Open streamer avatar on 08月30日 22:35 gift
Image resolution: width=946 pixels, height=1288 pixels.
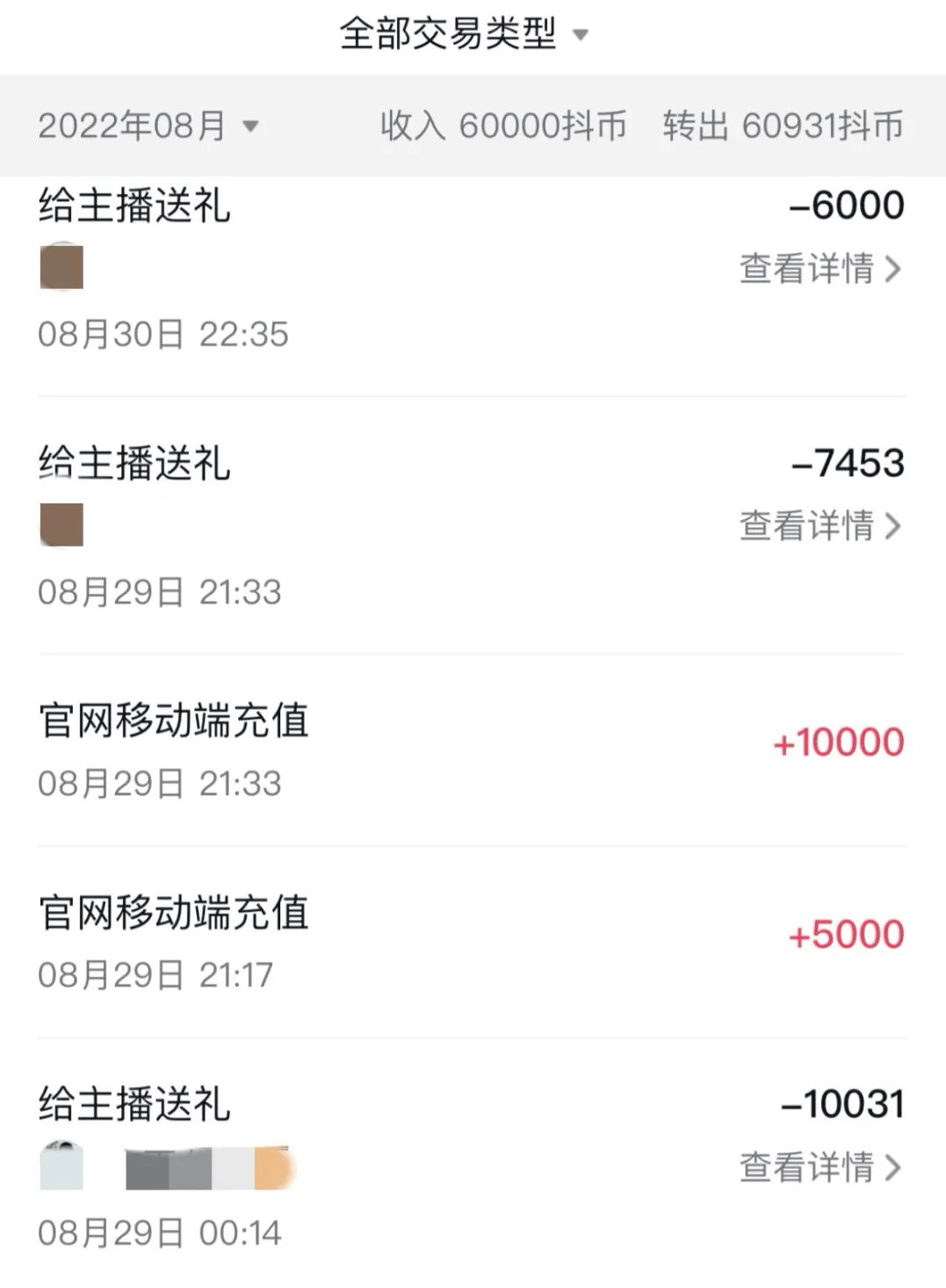tap(61, 267)
